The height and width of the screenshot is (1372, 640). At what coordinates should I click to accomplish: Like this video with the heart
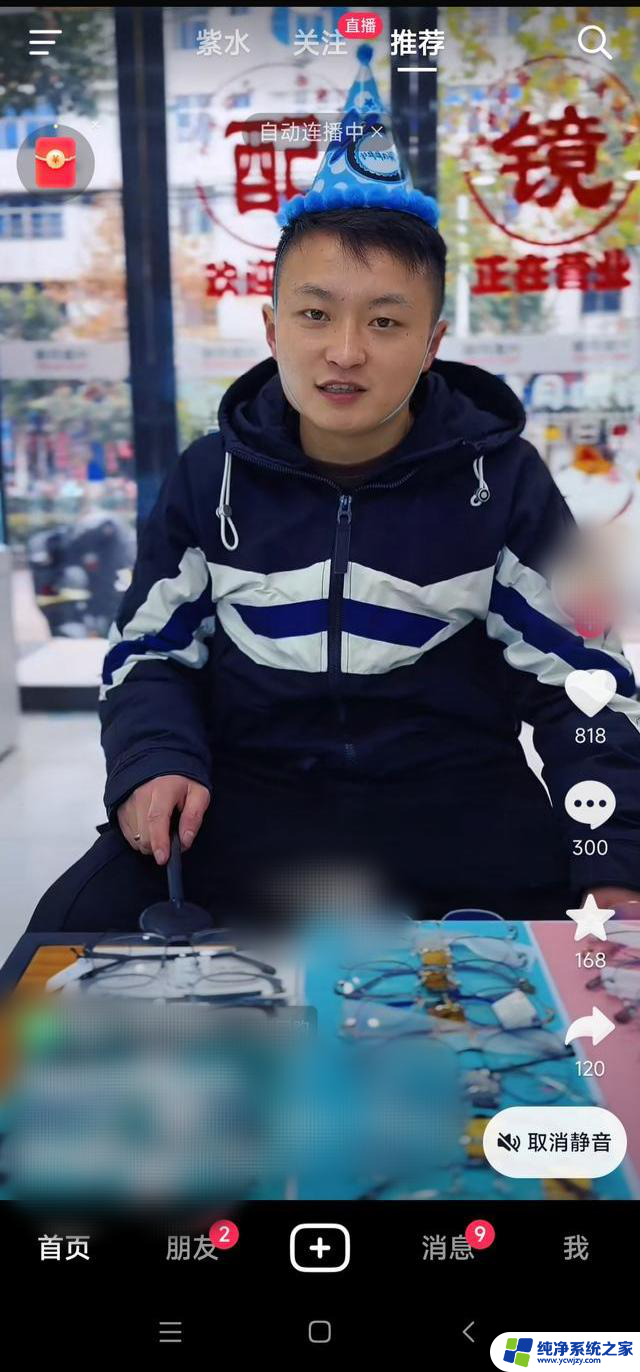pyautogui.click(x=590, y=693)
